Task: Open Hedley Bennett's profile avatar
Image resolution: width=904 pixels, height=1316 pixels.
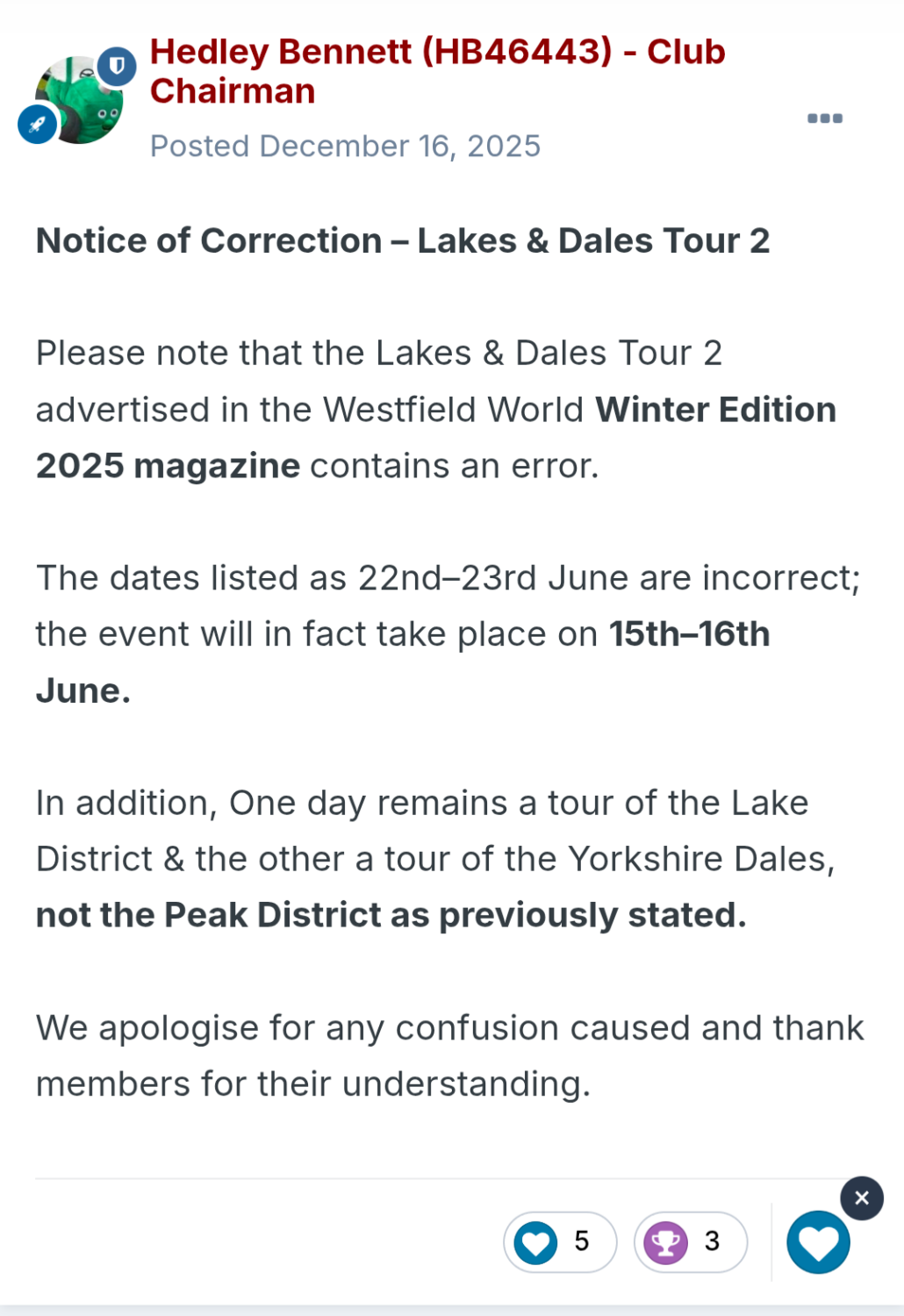Action: (x=78, y=99)
